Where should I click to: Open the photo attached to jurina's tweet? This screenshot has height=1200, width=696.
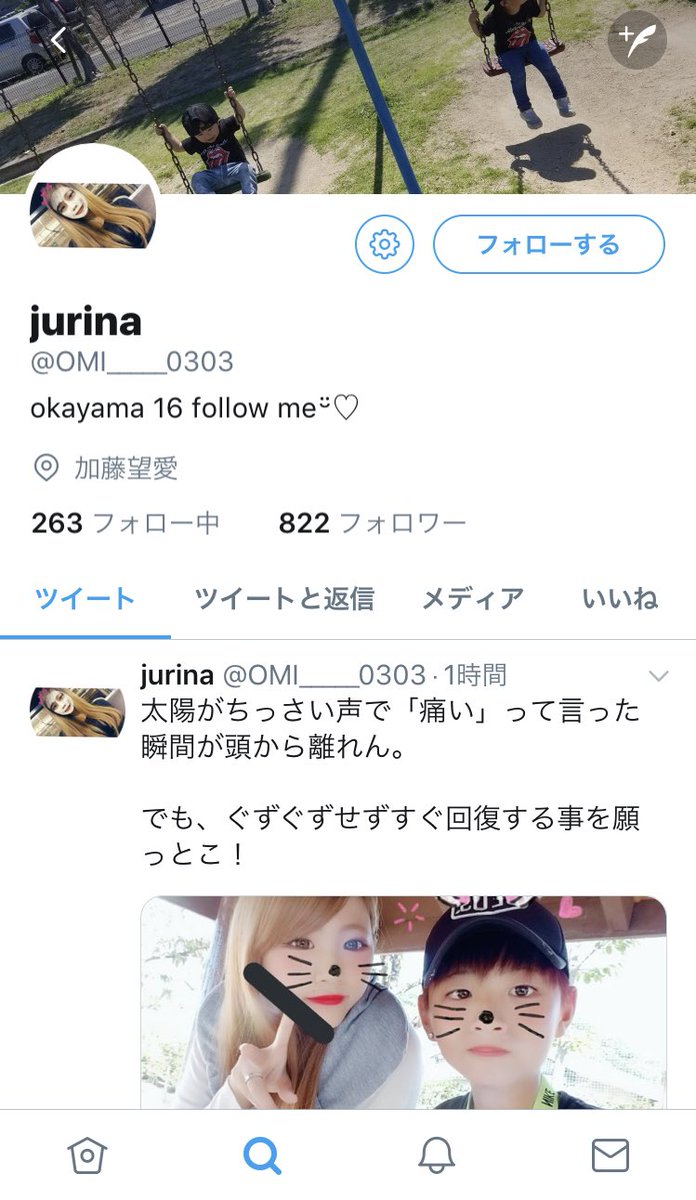[403, 1002]
